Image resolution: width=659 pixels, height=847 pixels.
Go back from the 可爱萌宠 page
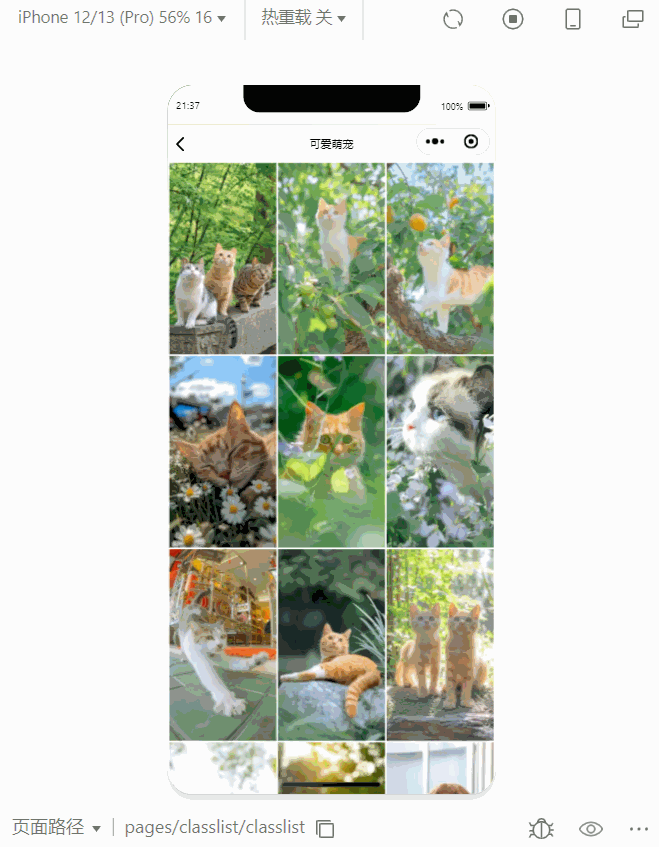coord(180,144)
